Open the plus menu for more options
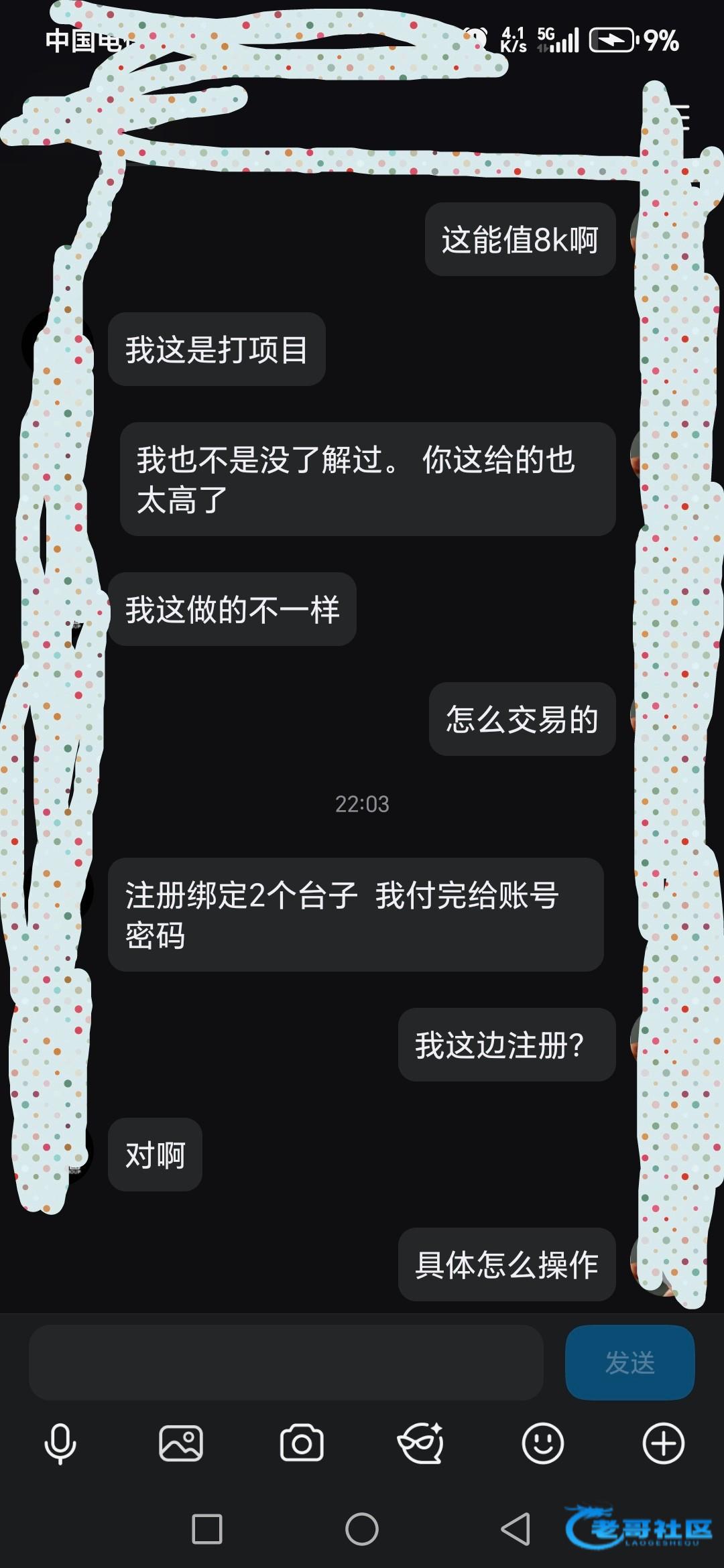 click(x=663, y=1443)
